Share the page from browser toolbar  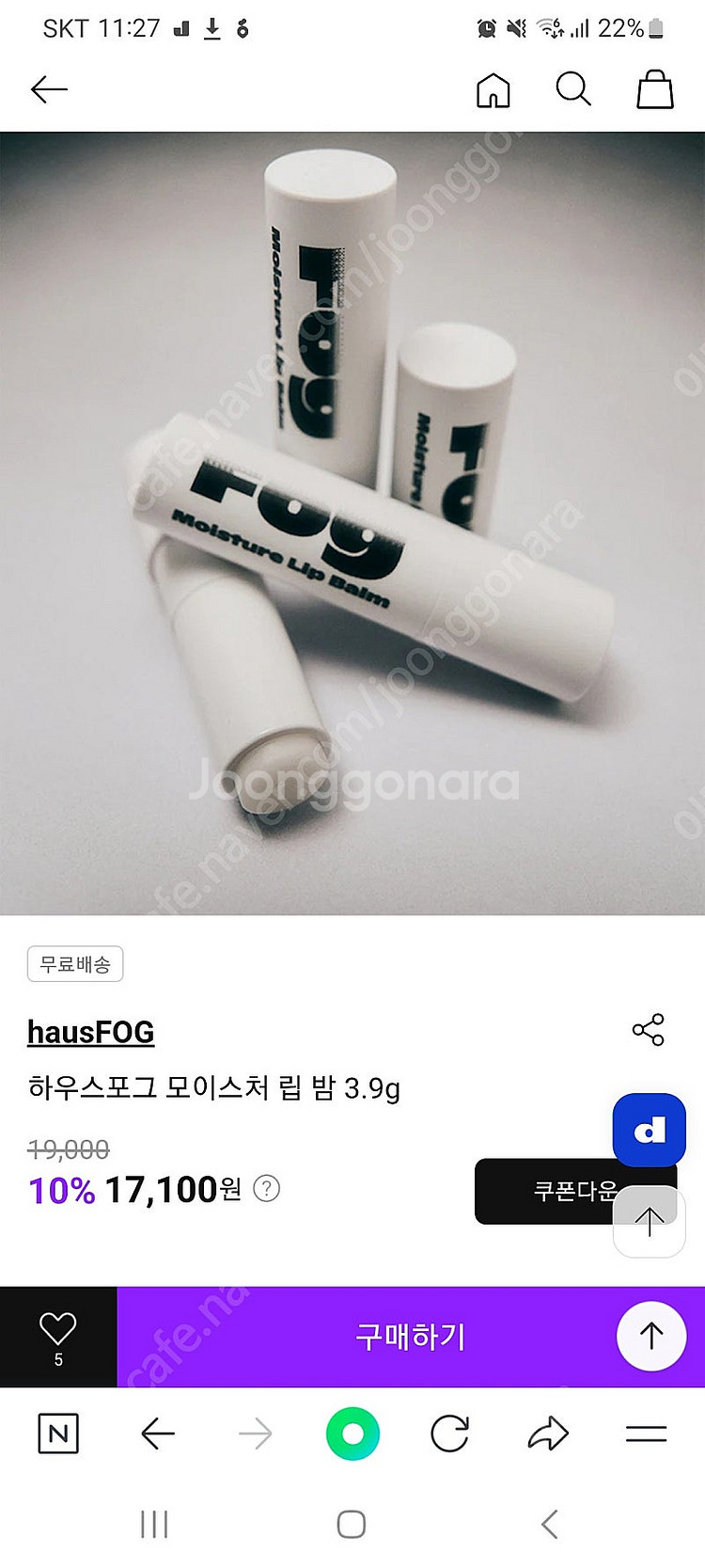[548, 1433]
